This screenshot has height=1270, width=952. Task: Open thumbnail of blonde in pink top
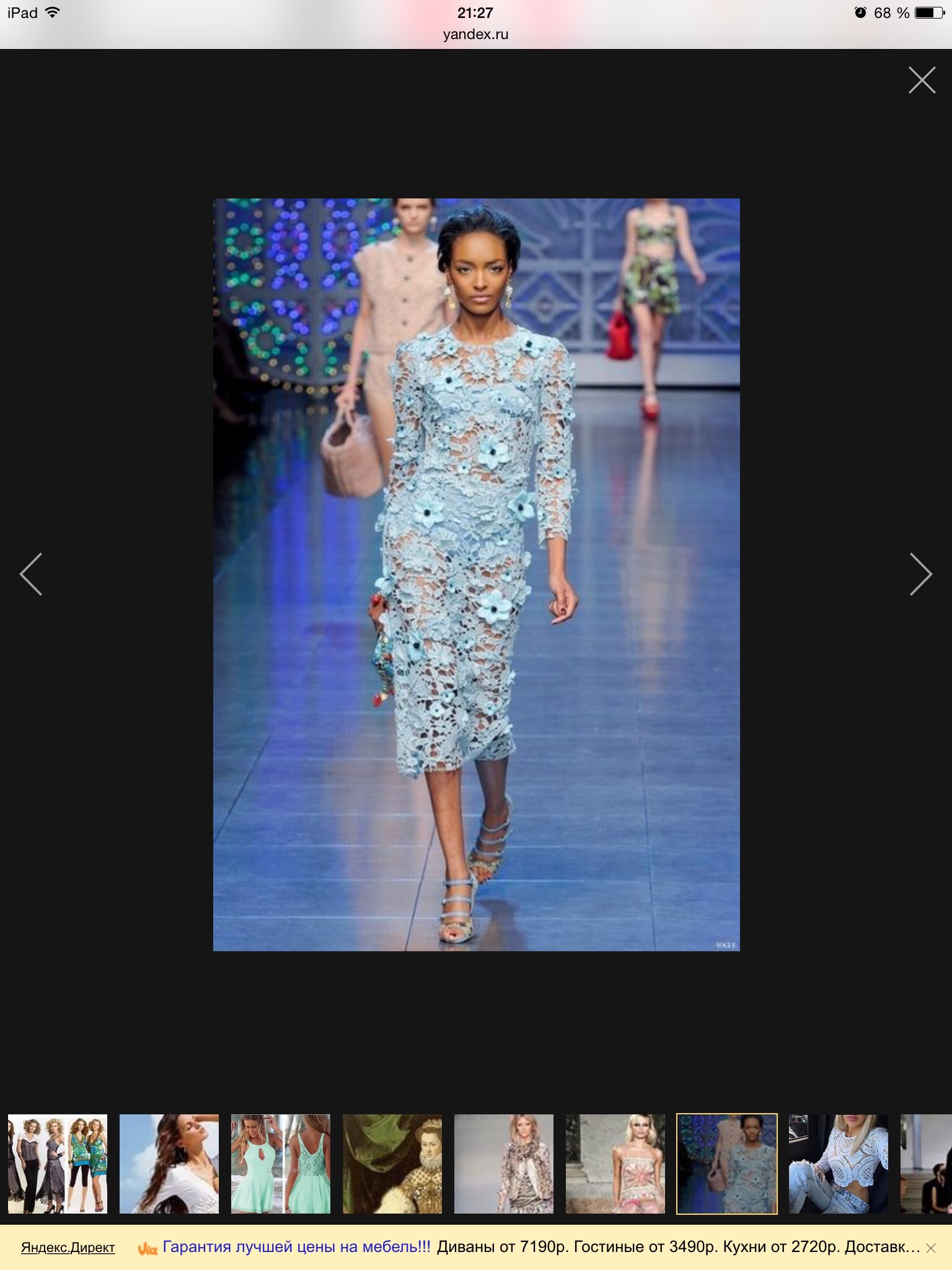click(x=615, y=1163)
